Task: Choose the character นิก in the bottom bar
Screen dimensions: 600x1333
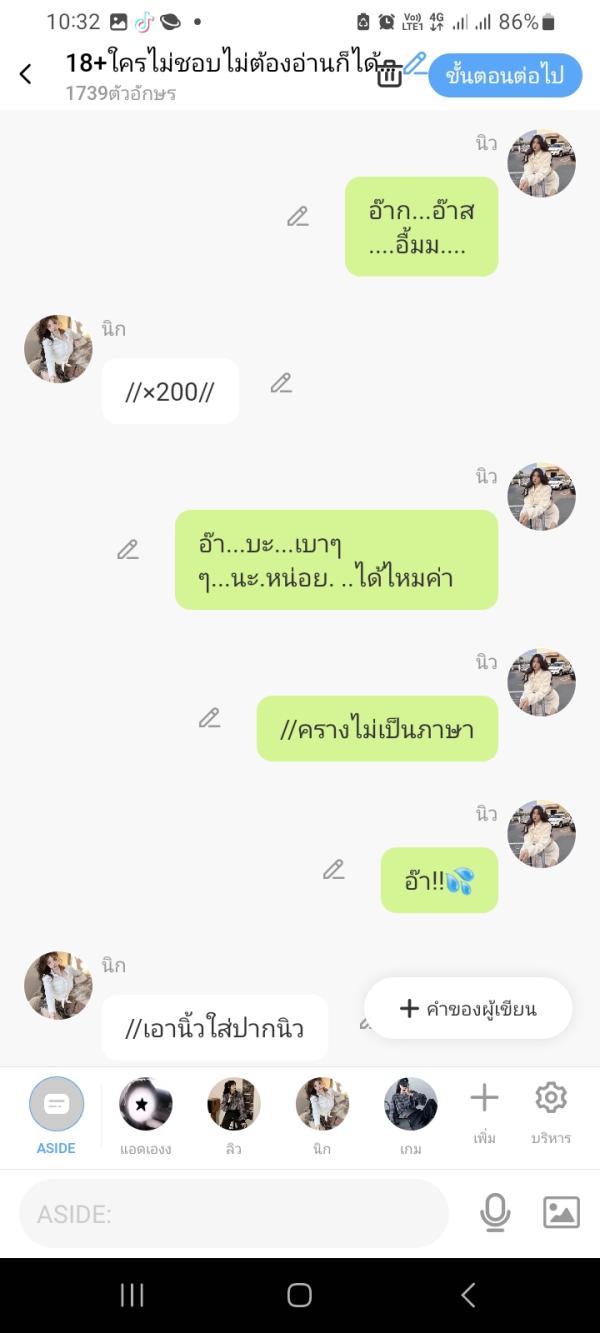Action: pyautogui.click(x=322, y=1115)
